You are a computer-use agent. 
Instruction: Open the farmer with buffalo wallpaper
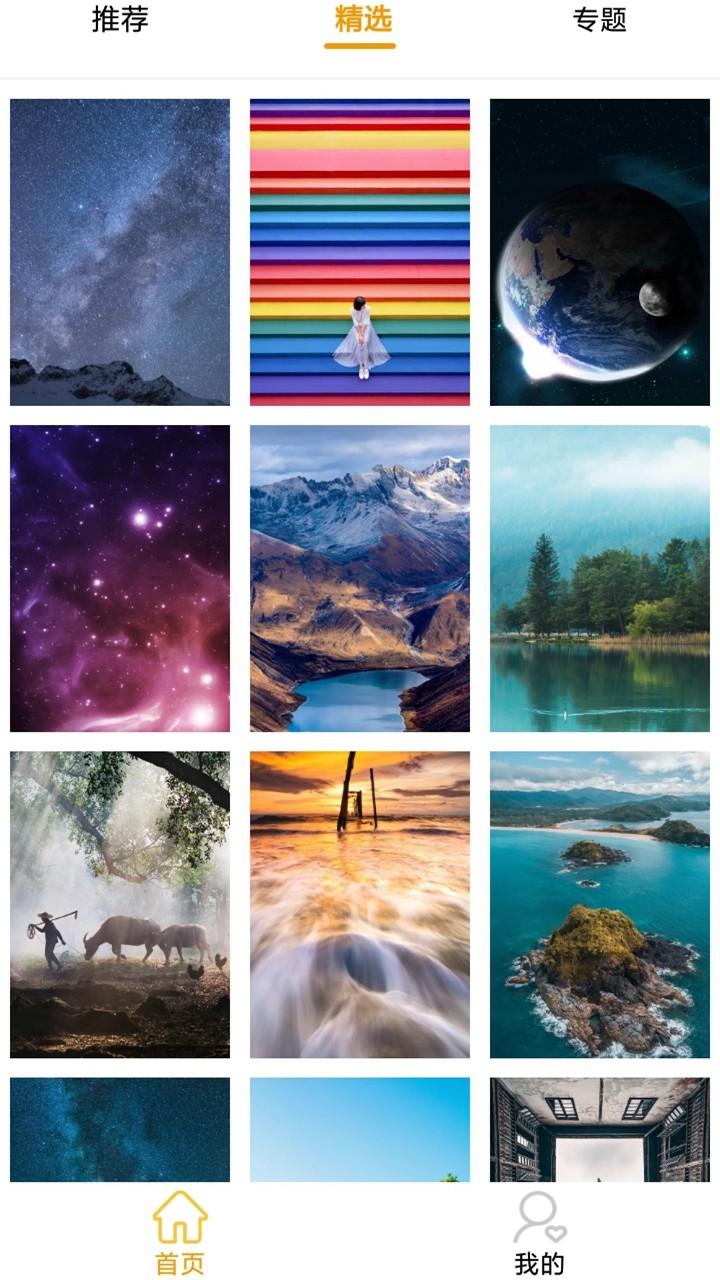[x=120, y=904]
